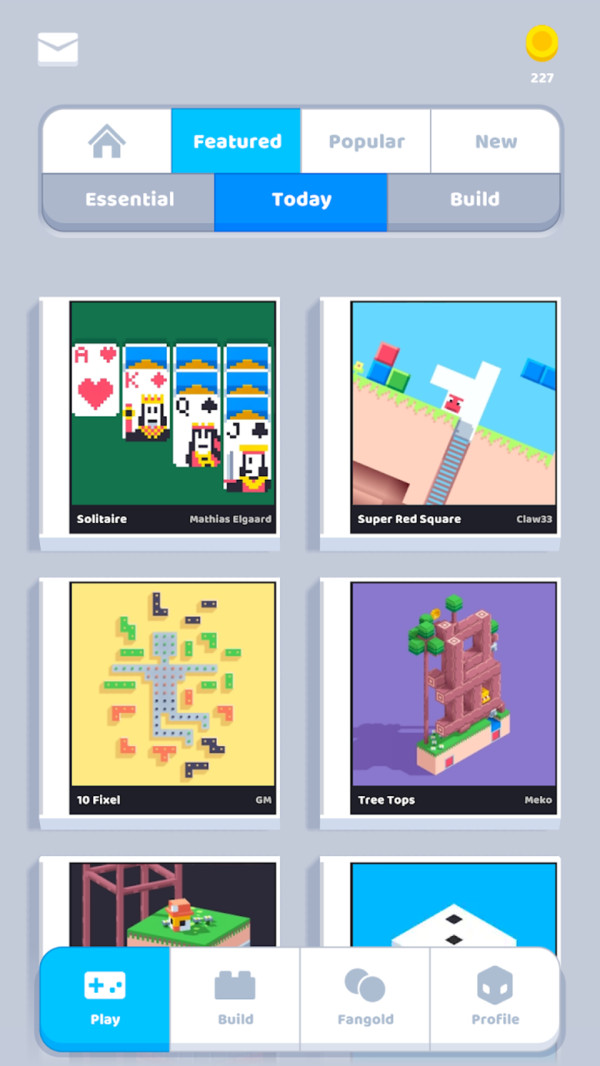Tap the gold coin balance icon
This screenshot has height=1066, width=600.
tap(542, 44)
